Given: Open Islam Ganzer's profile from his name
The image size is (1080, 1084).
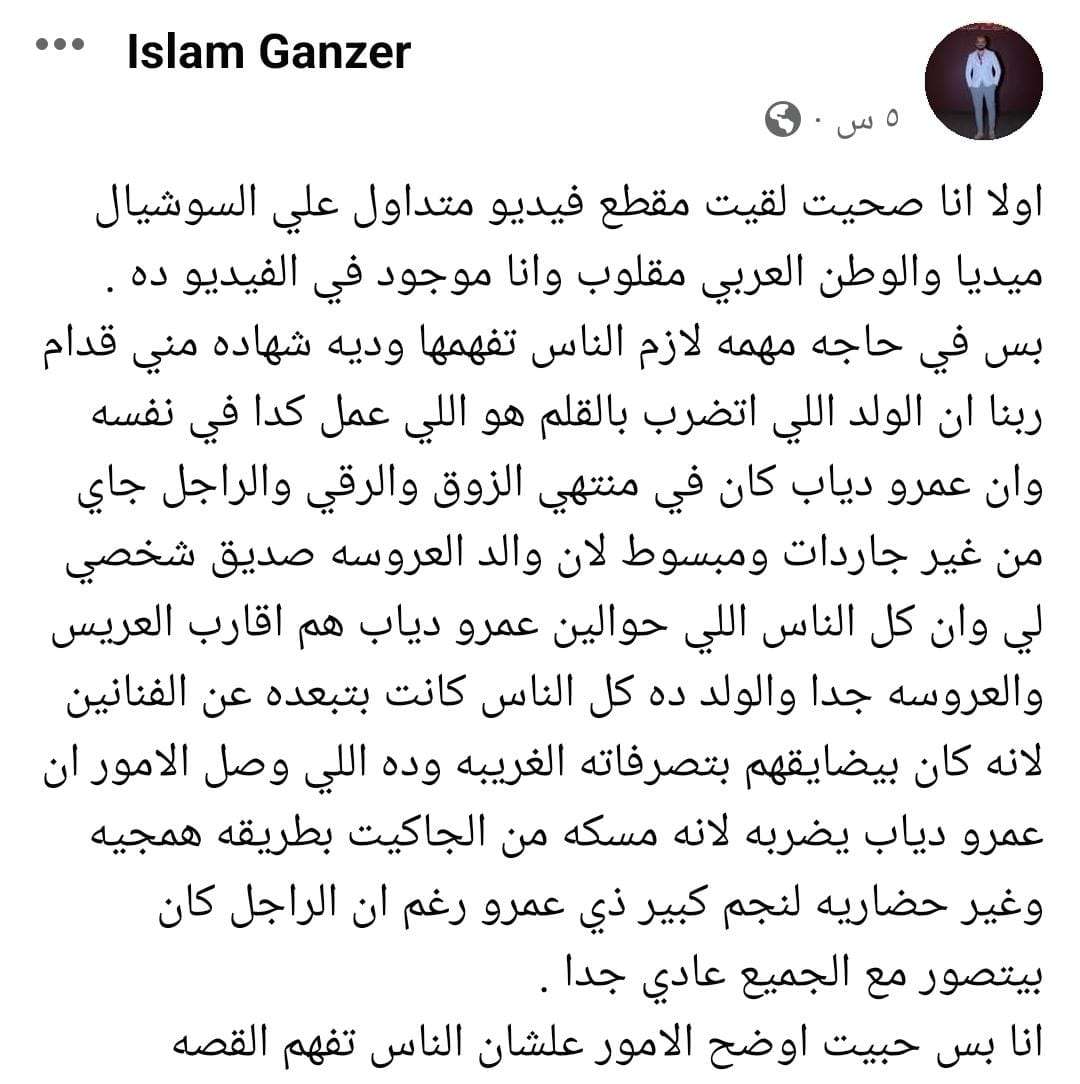Looking at the screenshot, I should (x=268, y=52).
